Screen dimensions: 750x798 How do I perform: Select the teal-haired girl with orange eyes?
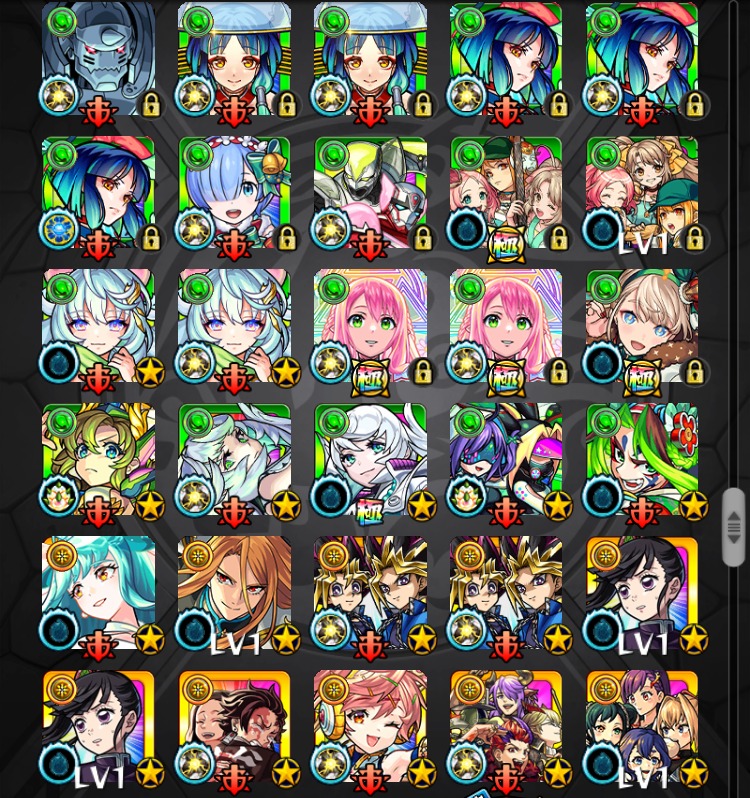point(98,592)
